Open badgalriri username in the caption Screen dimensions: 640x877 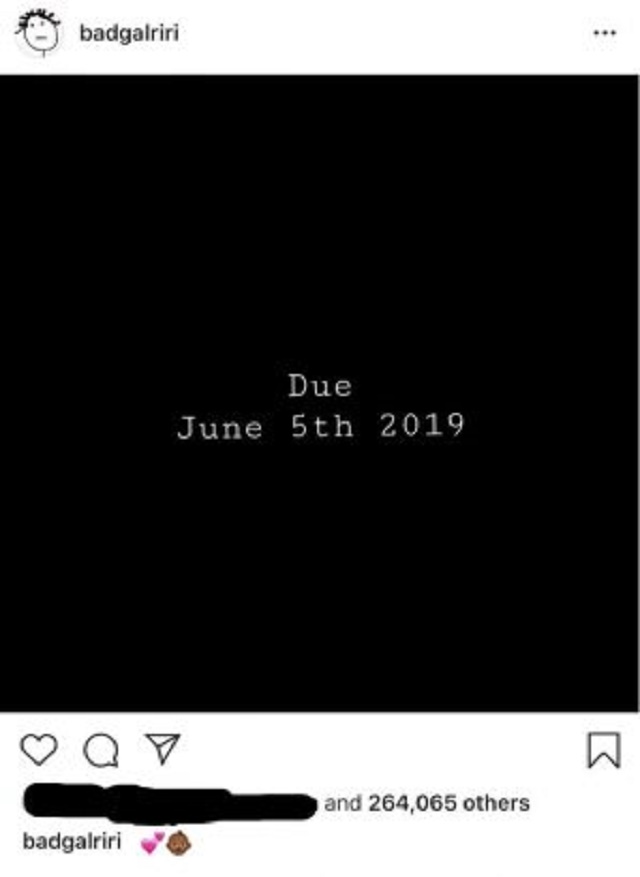(x=71, y=842)
